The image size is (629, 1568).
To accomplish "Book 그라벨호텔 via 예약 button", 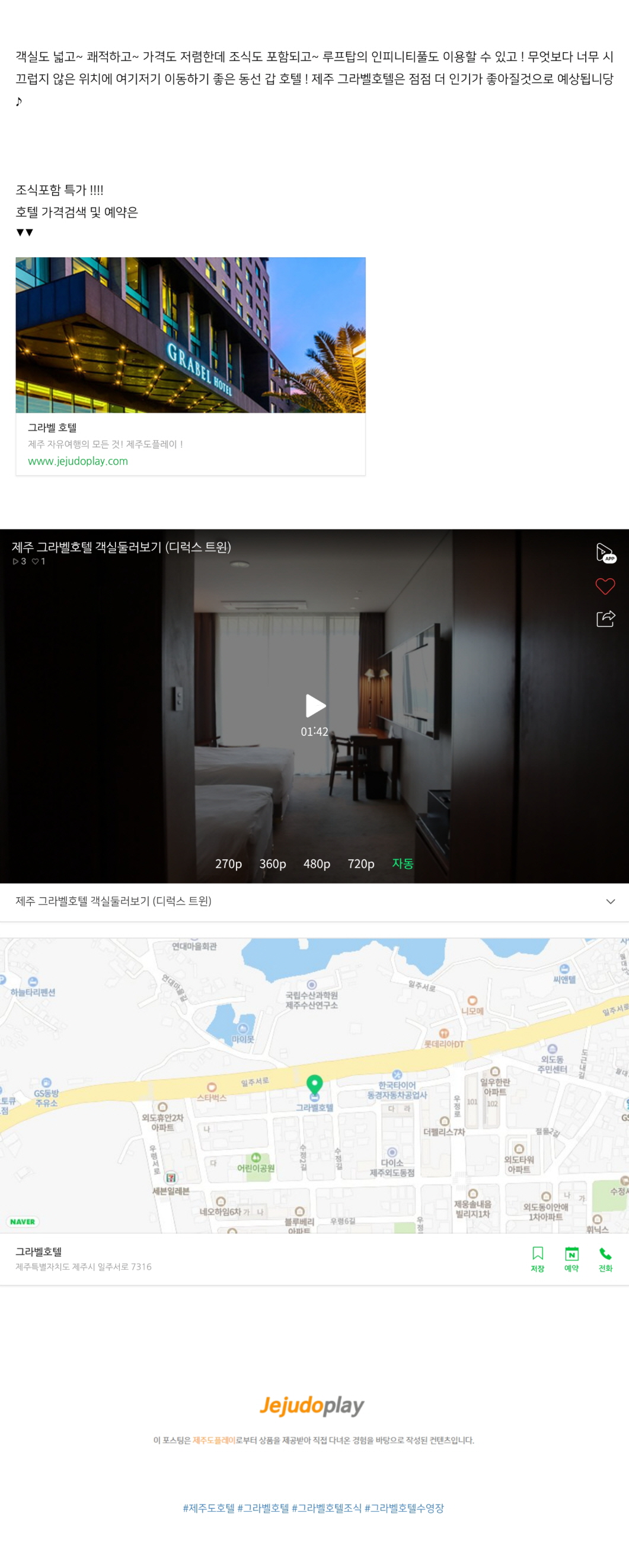I will [571, 1260].
